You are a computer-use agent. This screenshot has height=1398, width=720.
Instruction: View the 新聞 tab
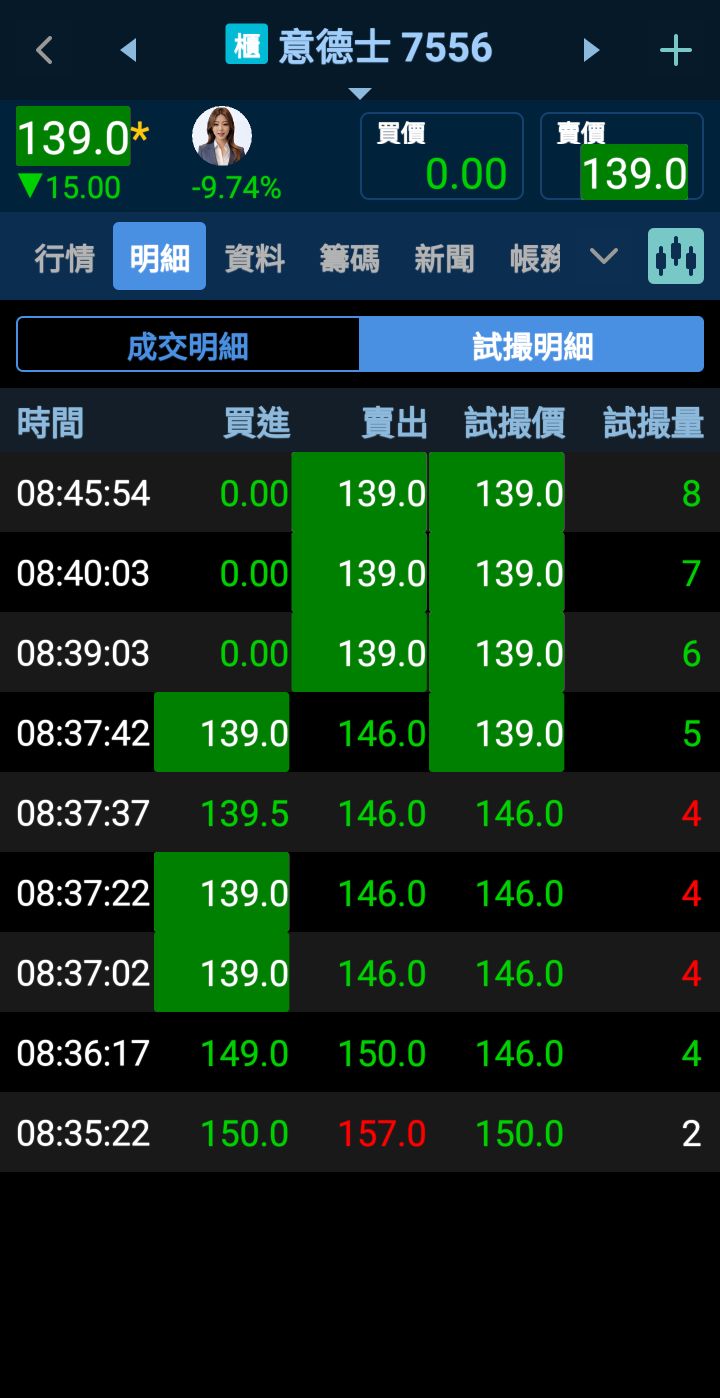tap(444, 258)
